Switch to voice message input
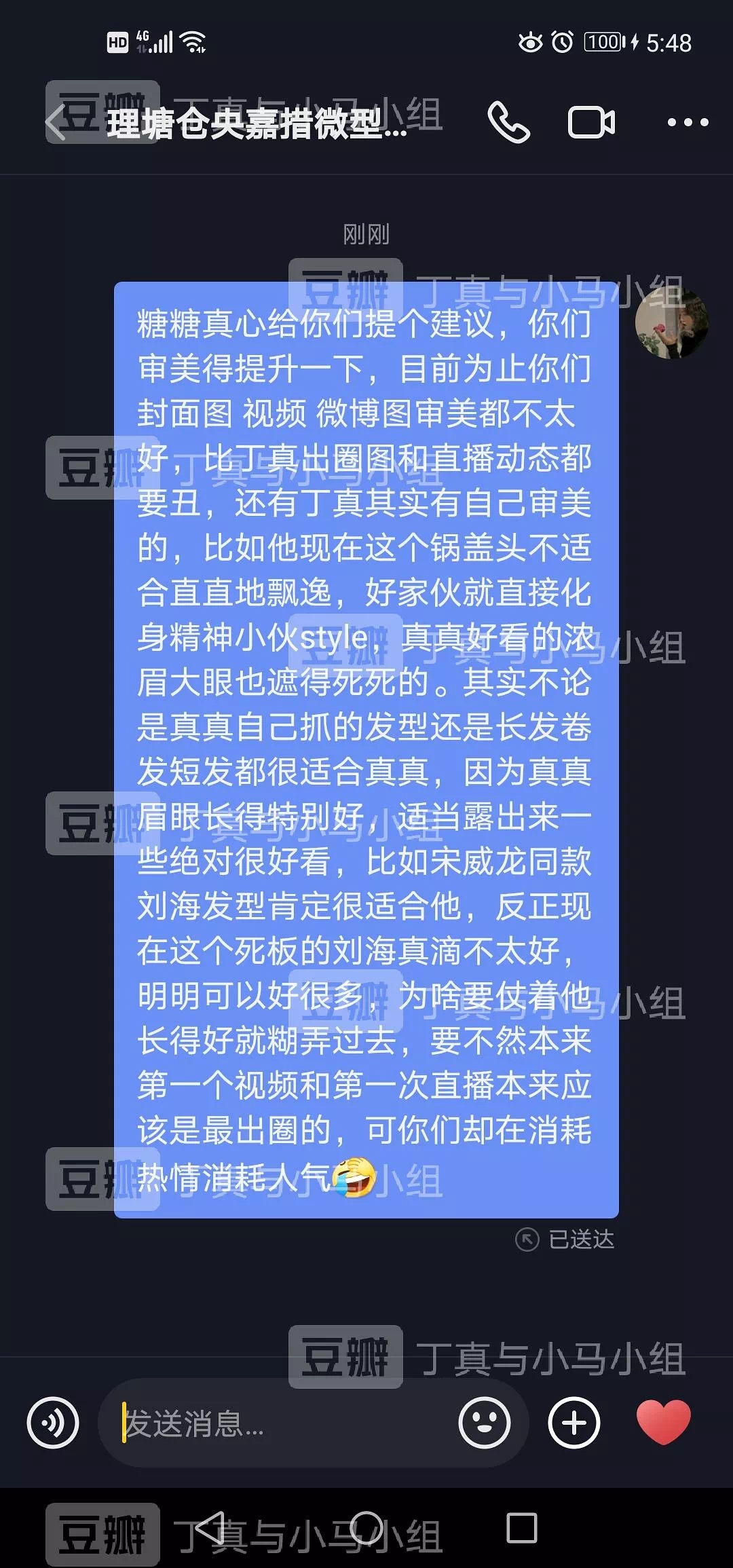 coord(53,1423)
